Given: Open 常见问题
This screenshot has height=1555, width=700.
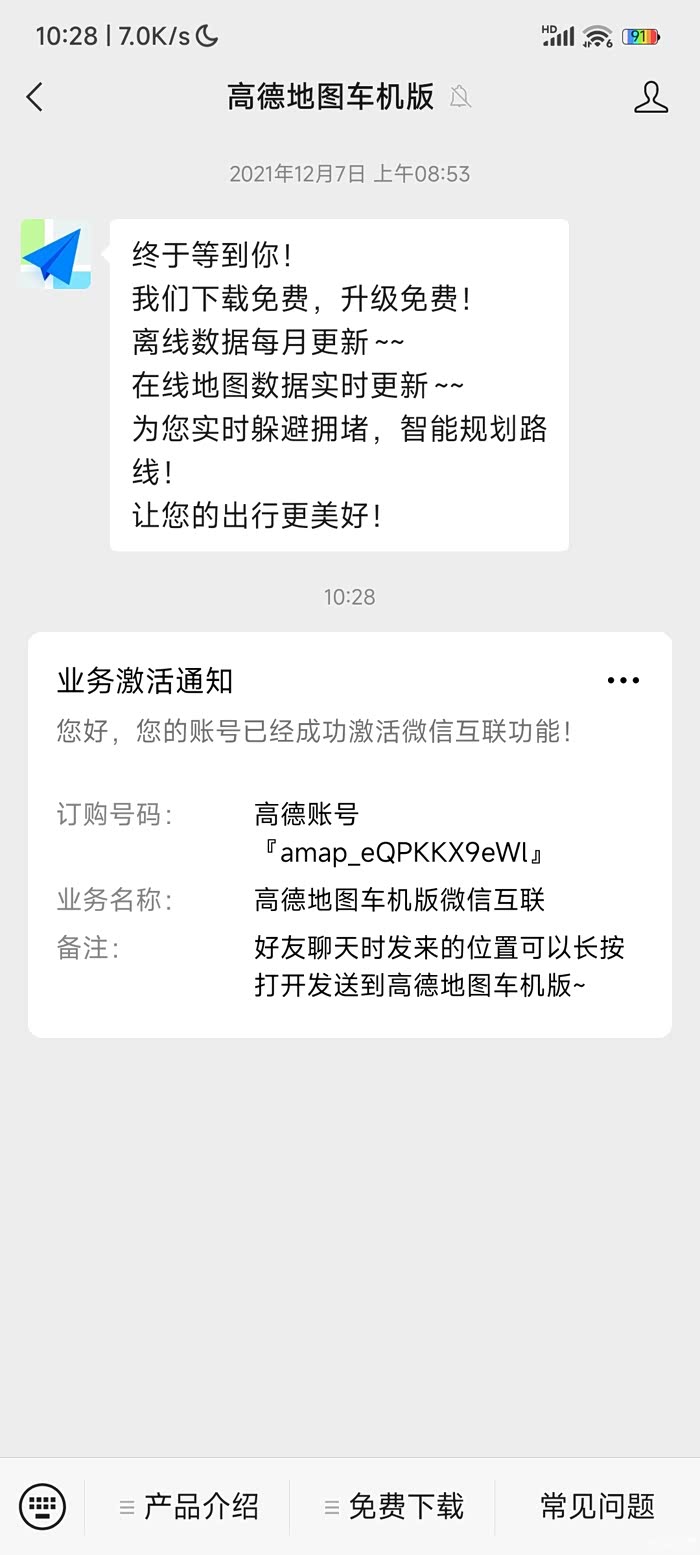Looking at the screenshot, I should click(597, 1506).
